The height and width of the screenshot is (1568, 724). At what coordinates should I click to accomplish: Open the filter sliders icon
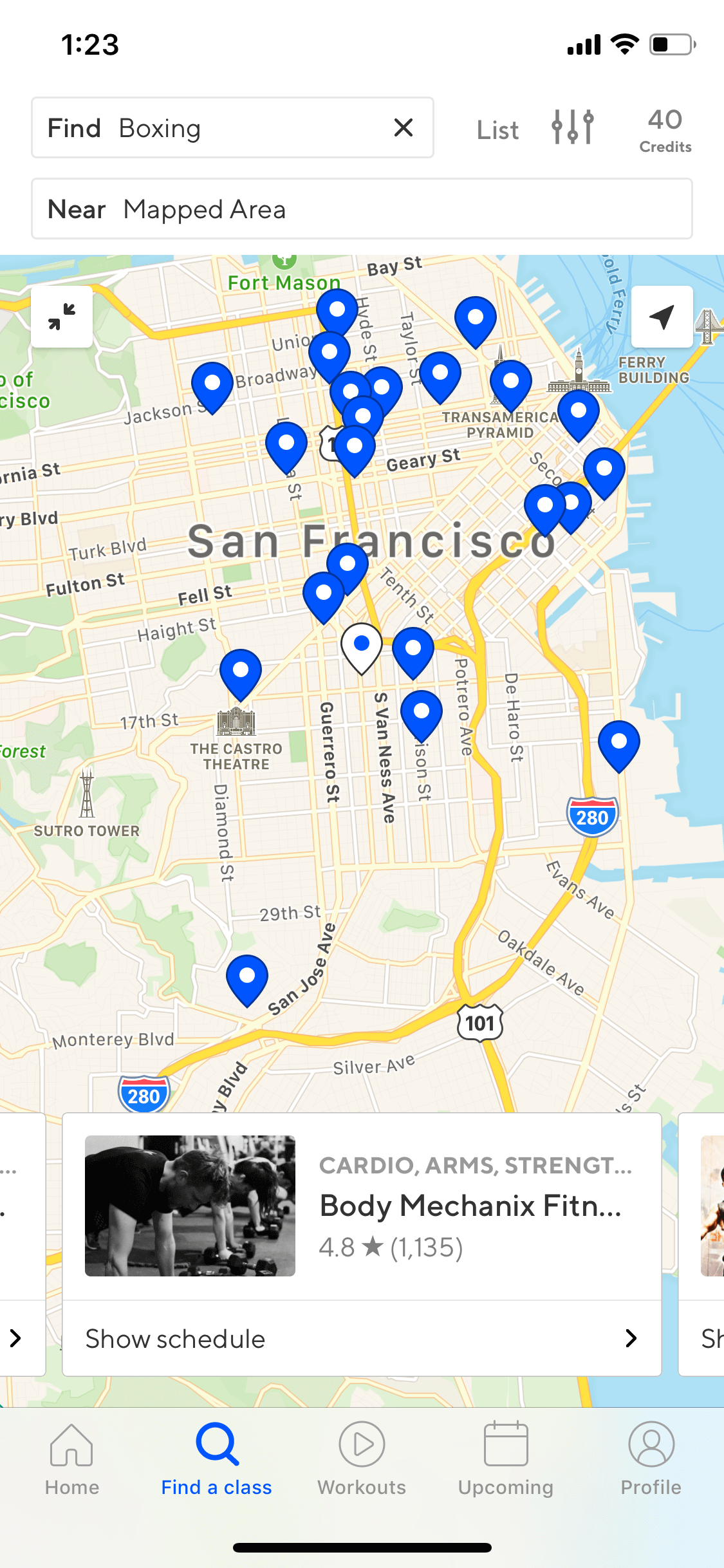[x=572, y=127]
